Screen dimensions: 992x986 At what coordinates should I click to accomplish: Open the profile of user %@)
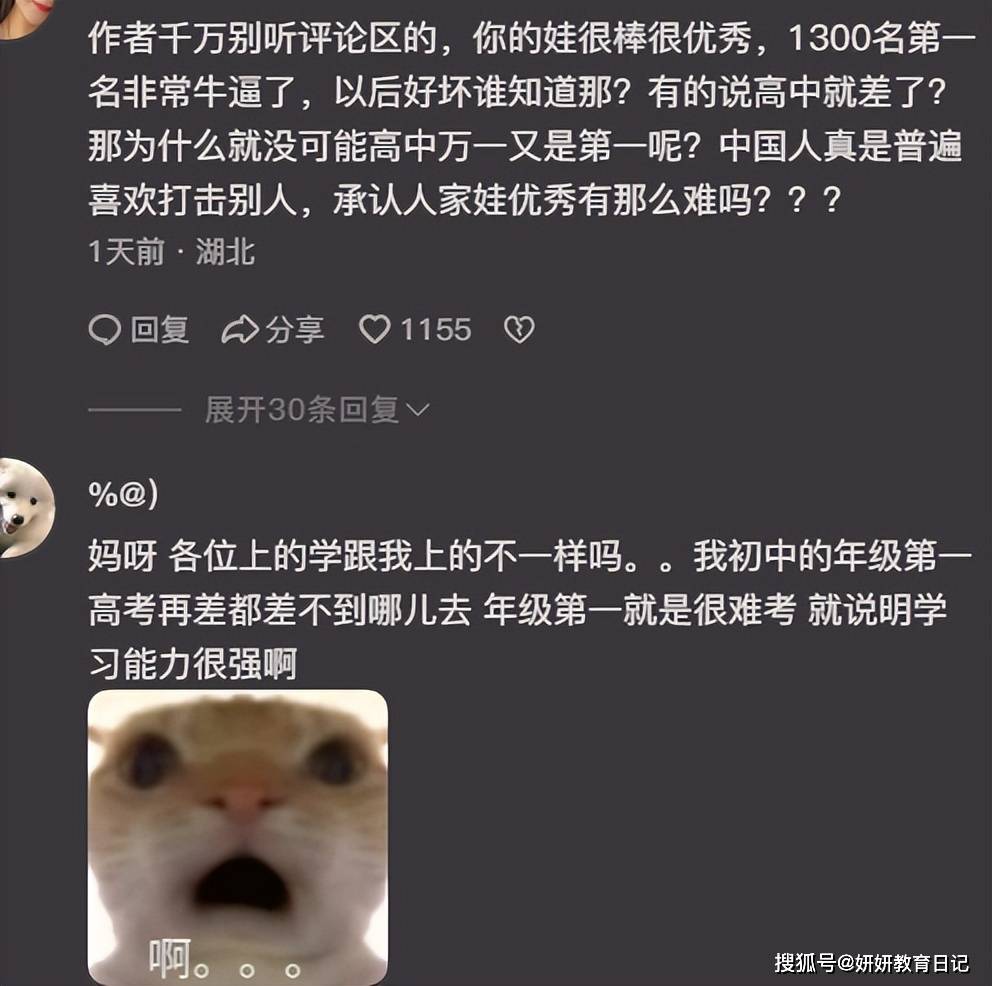[123, 494]
